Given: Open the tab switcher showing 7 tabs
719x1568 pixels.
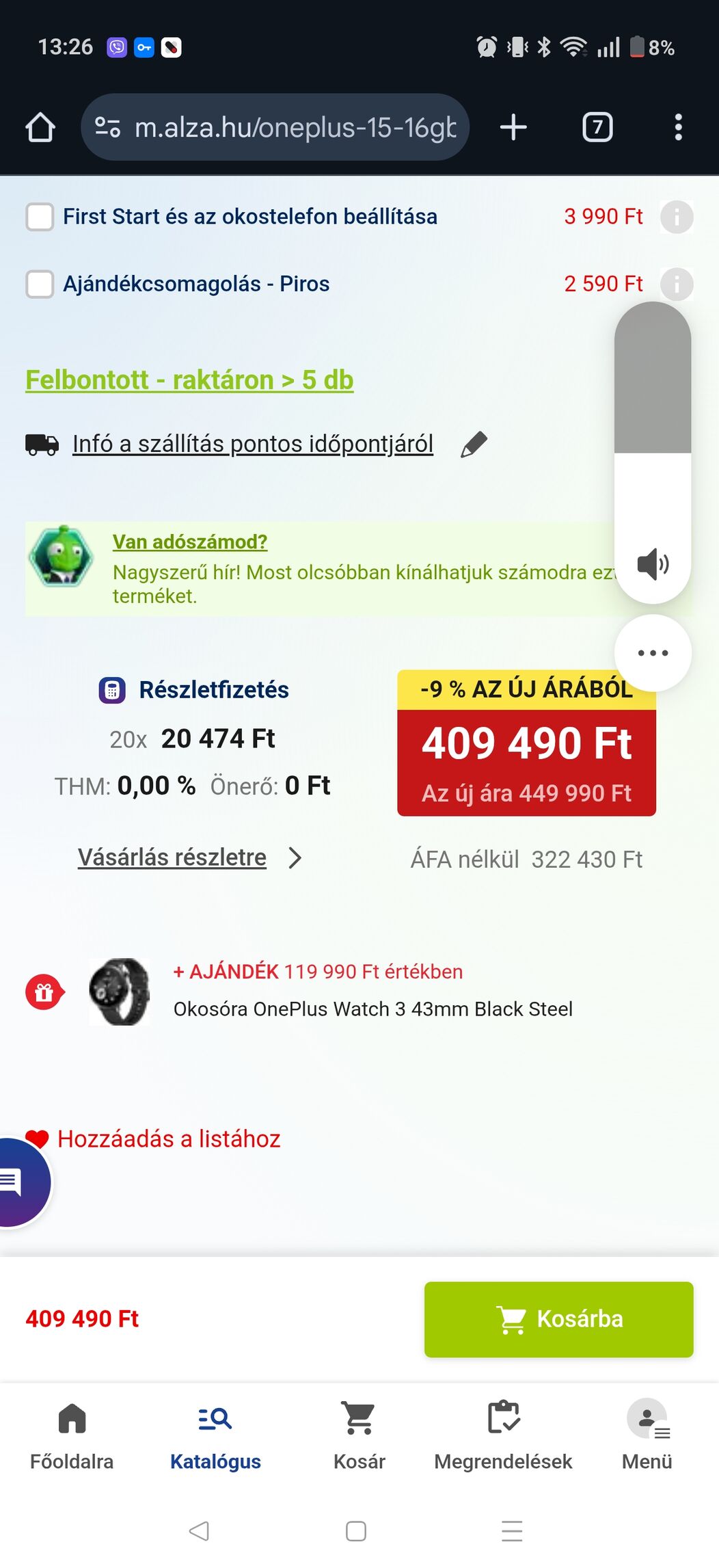Looking at the screenshot, I should (597, 127).
